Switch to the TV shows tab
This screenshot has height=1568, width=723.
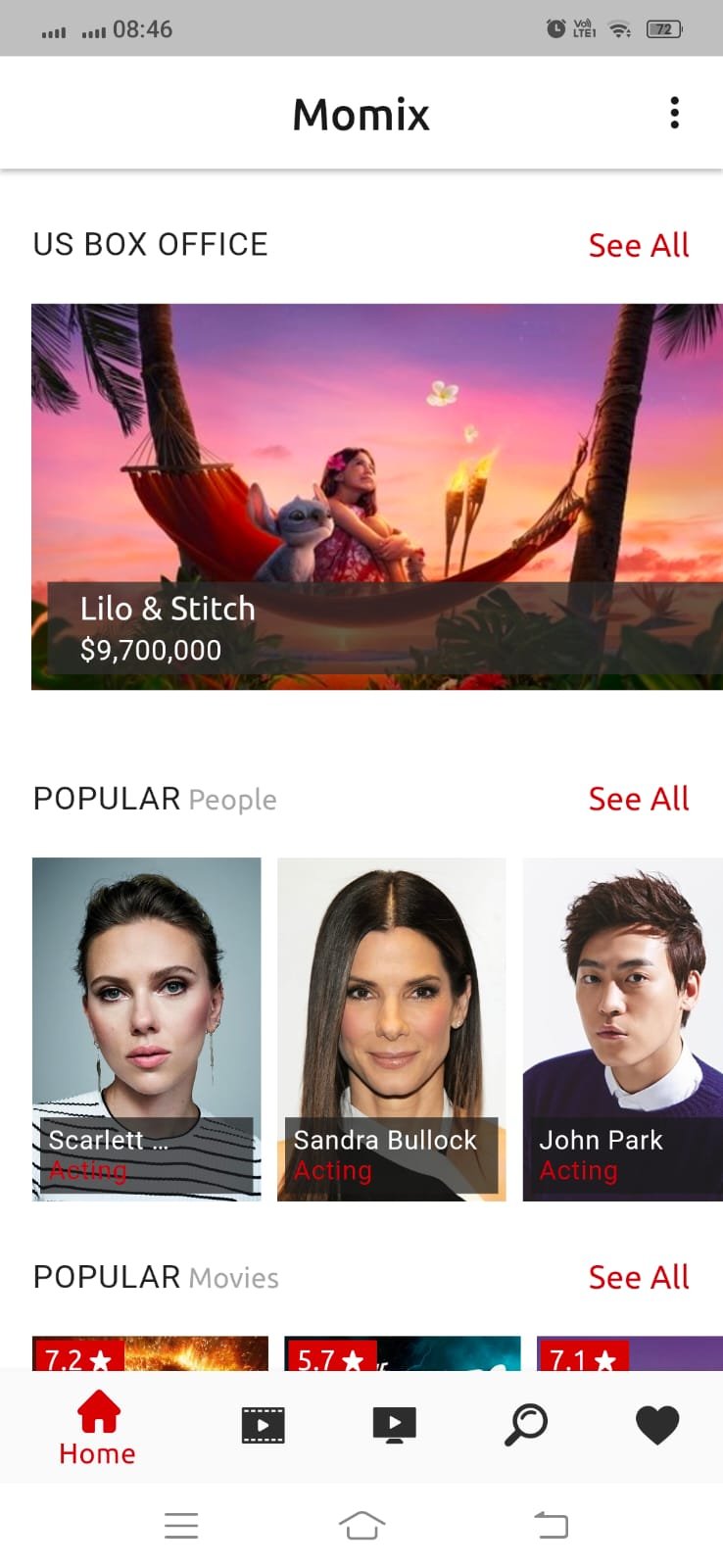pos(394,1425)
